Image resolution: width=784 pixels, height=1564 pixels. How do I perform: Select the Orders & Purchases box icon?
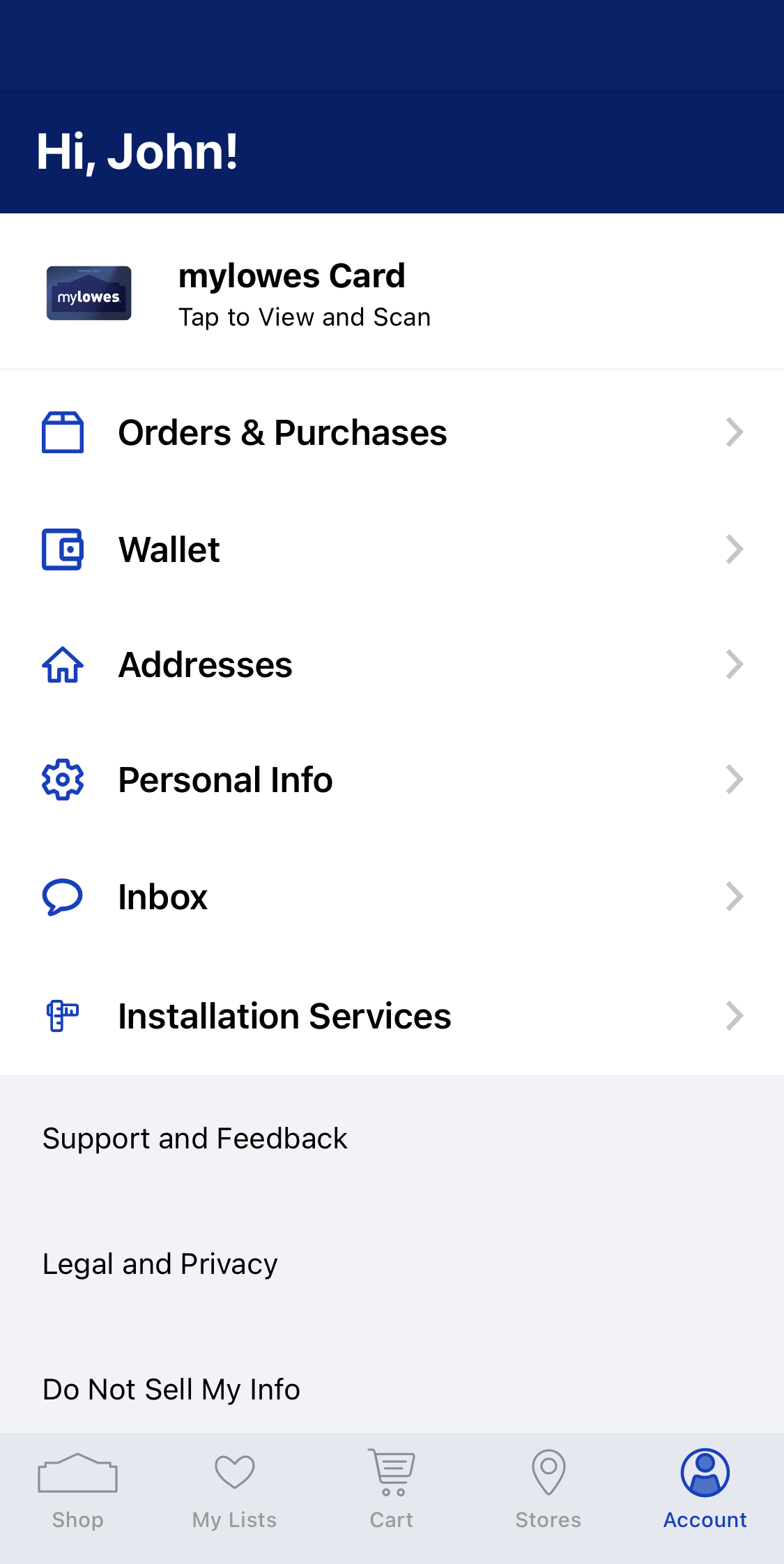[x=63, y=432]
